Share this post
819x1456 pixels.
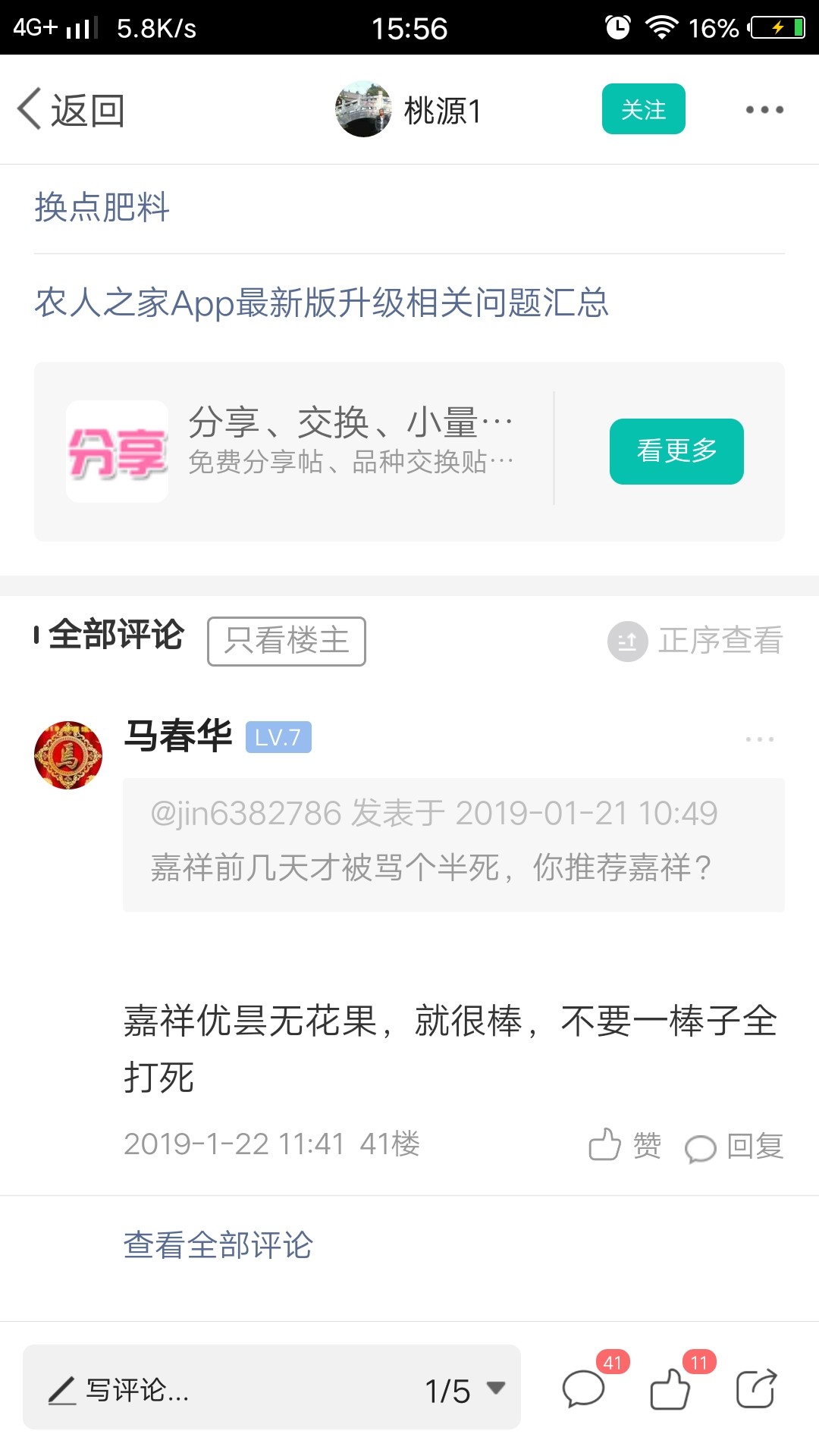(757, 1388)
